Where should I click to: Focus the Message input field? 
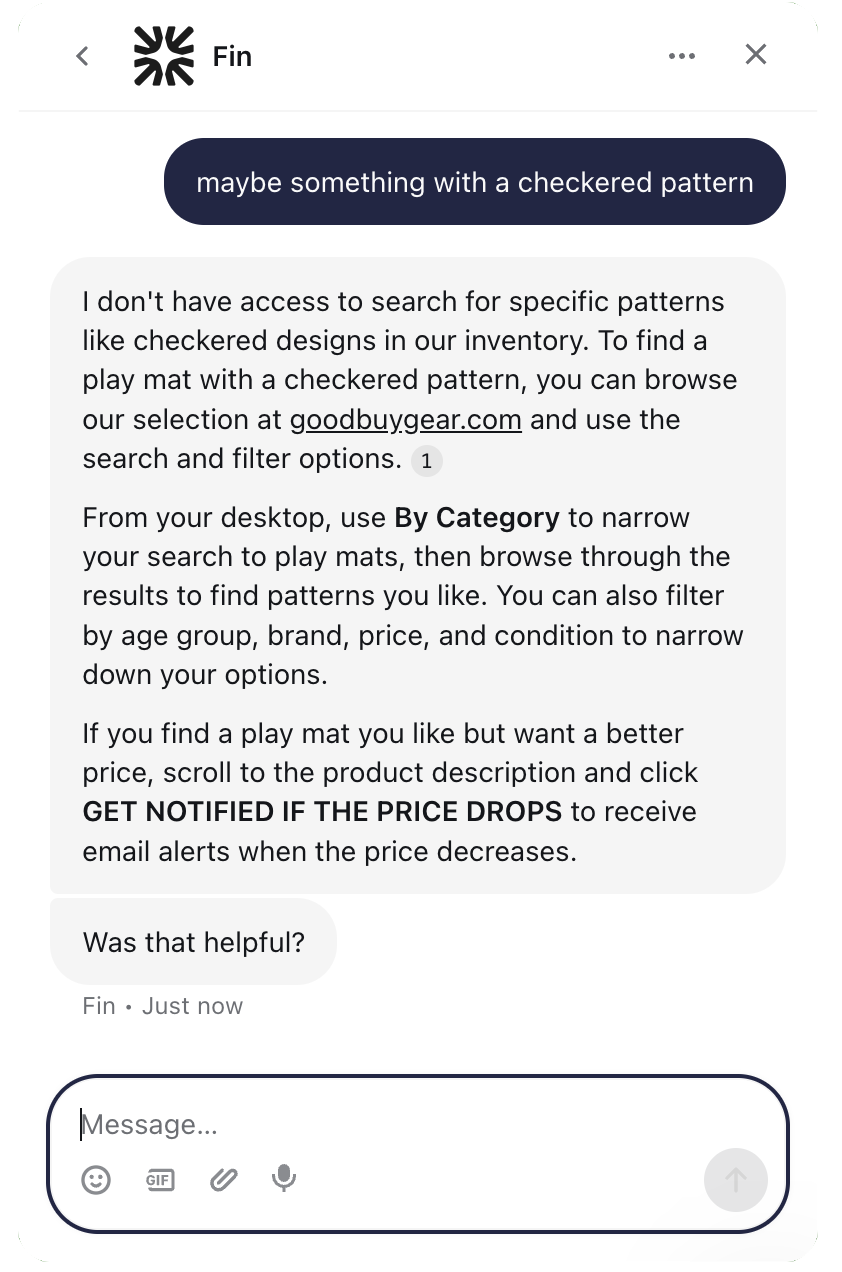400,1125
